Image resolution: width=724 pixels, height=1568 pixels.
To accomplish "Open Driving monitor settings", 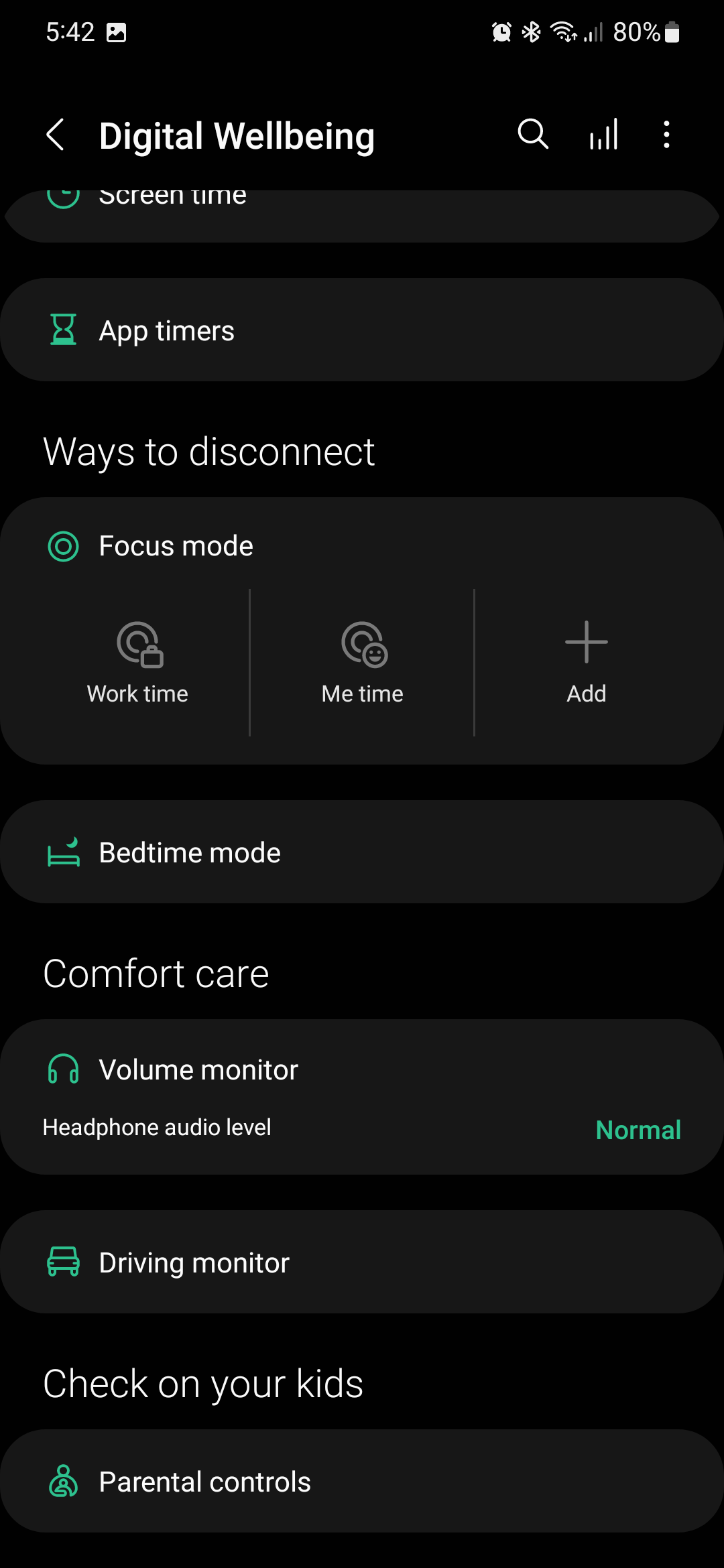I will [362, 1262].
